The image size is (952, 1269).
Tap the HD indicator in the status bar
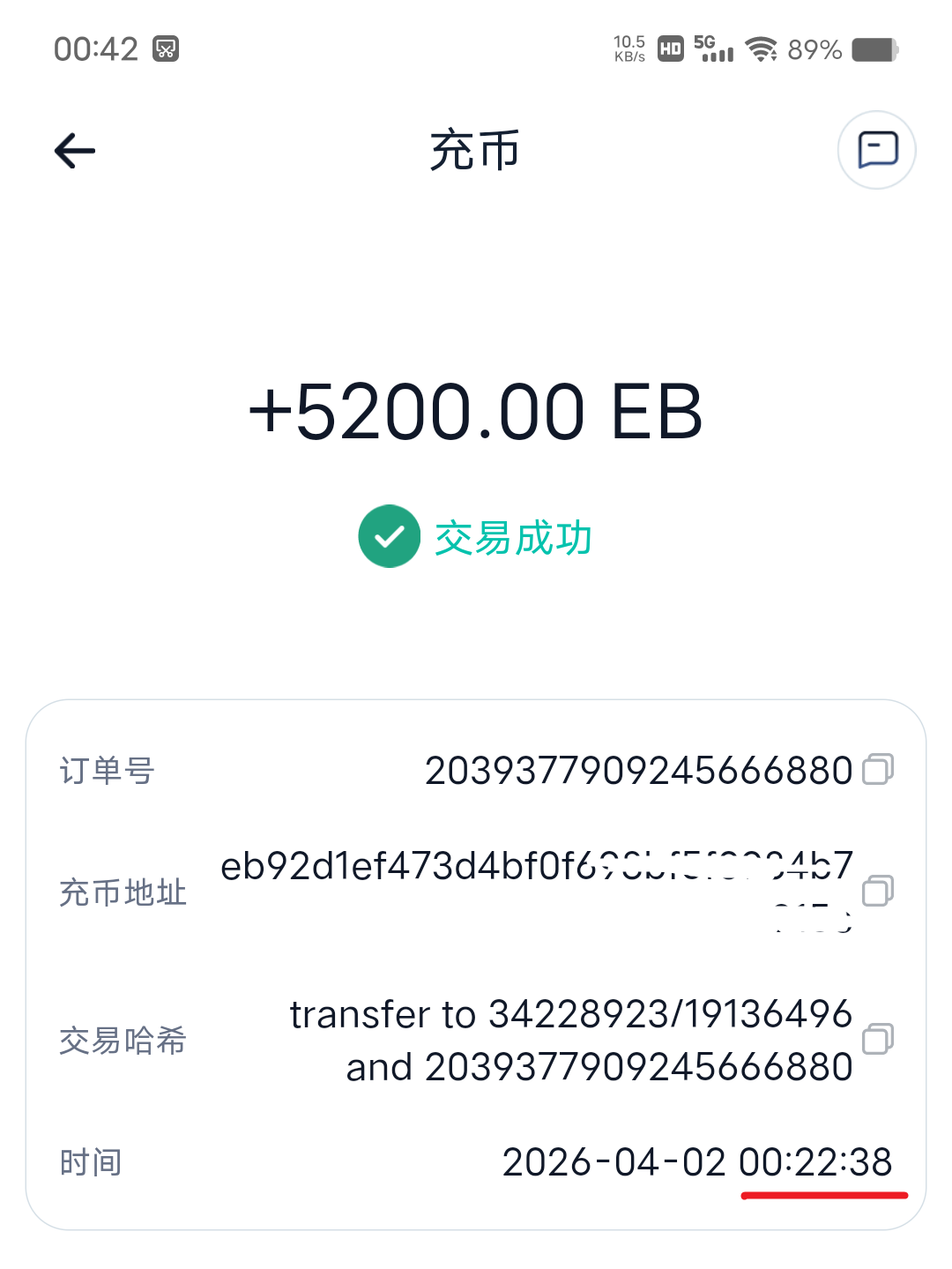point(670,49)
